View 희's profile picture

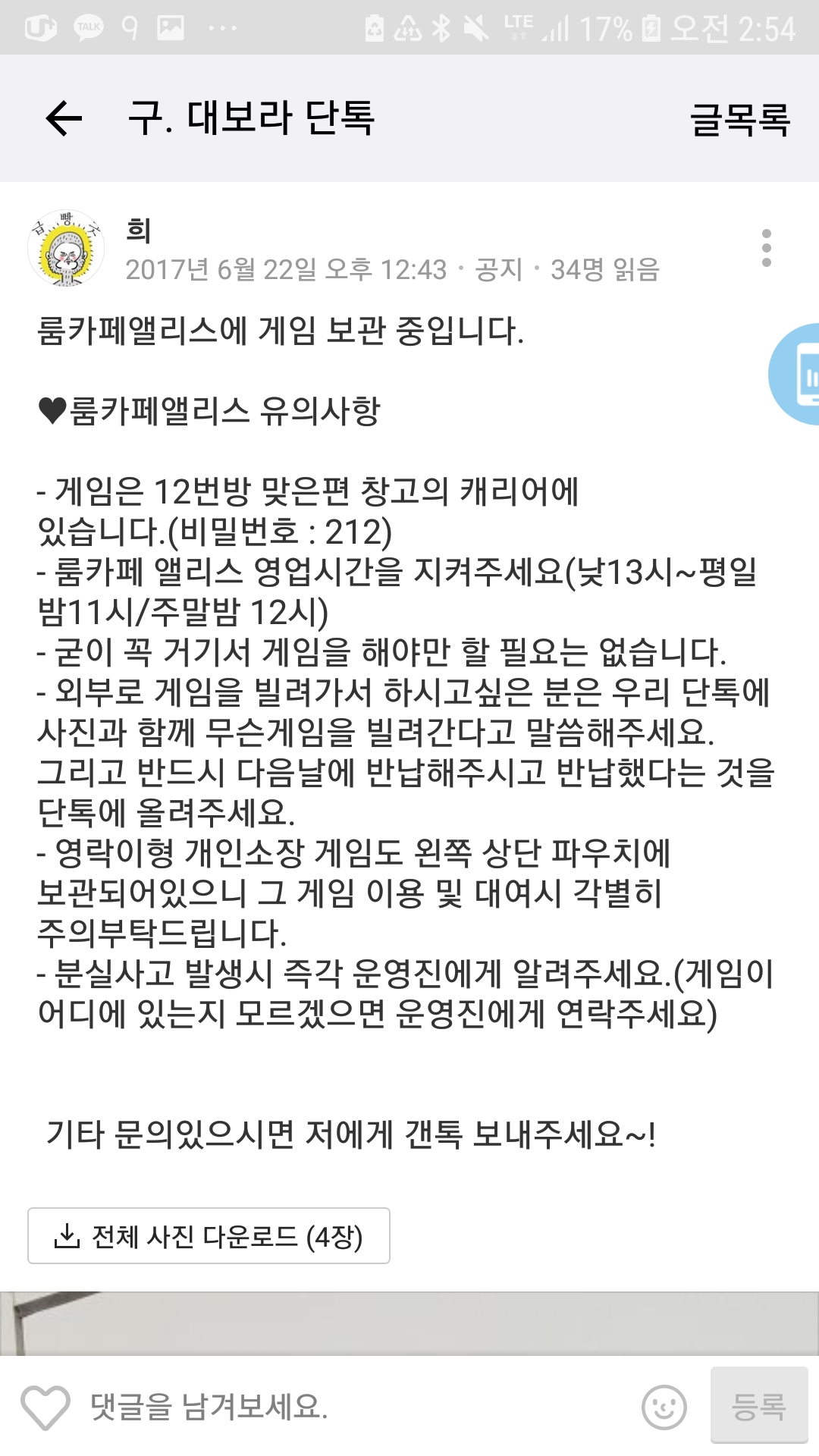(x=66, y=248)
